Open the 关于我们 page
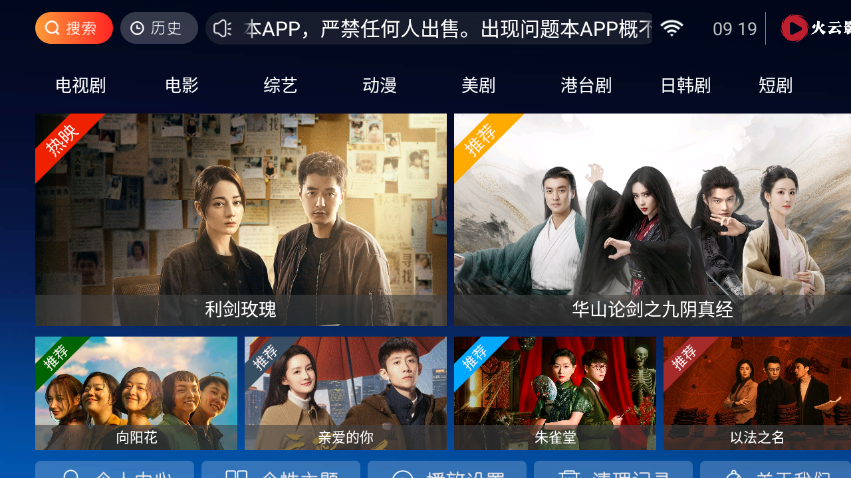The height and width of the screenshot is (478, 851). (x=775, y=471)
